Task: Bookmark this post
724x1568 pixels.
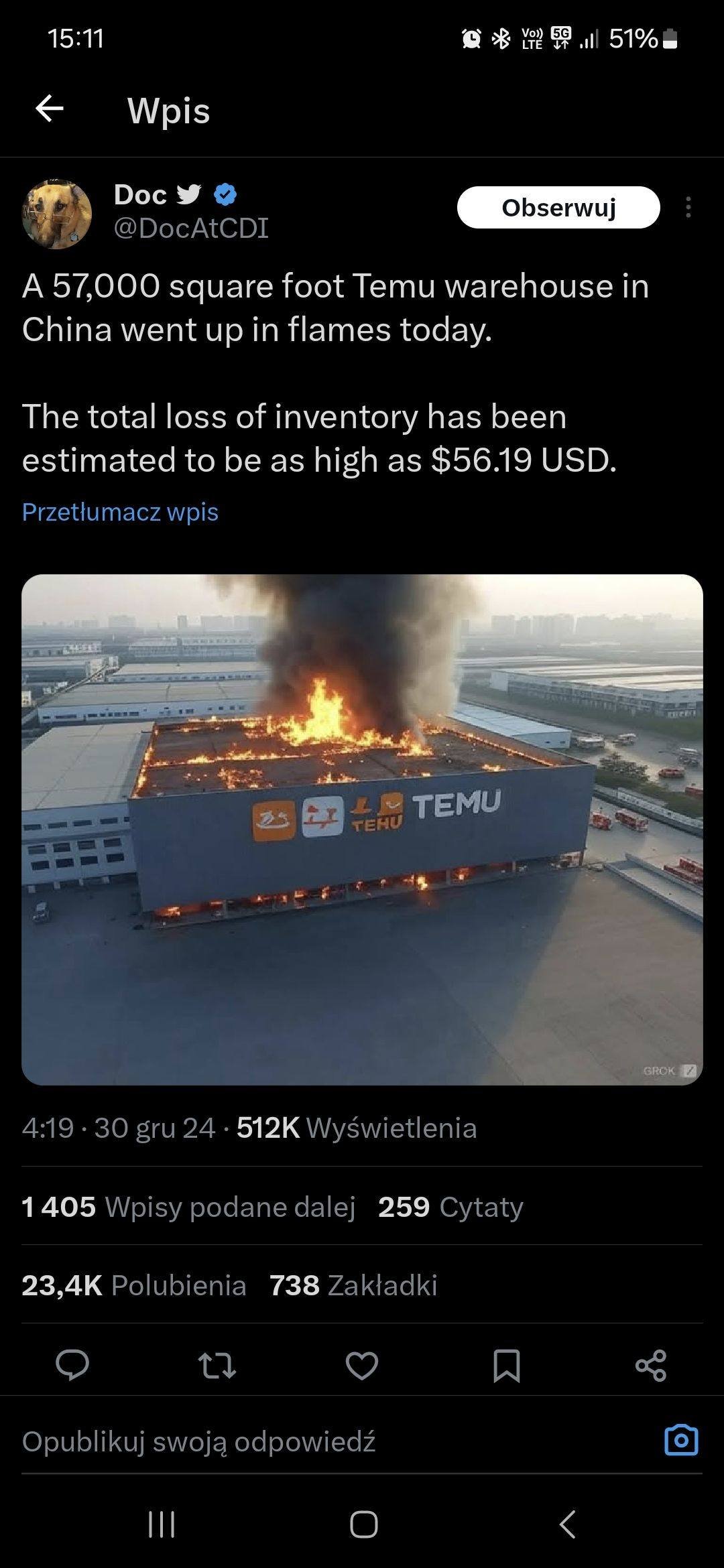Action: click(506, 1365)
